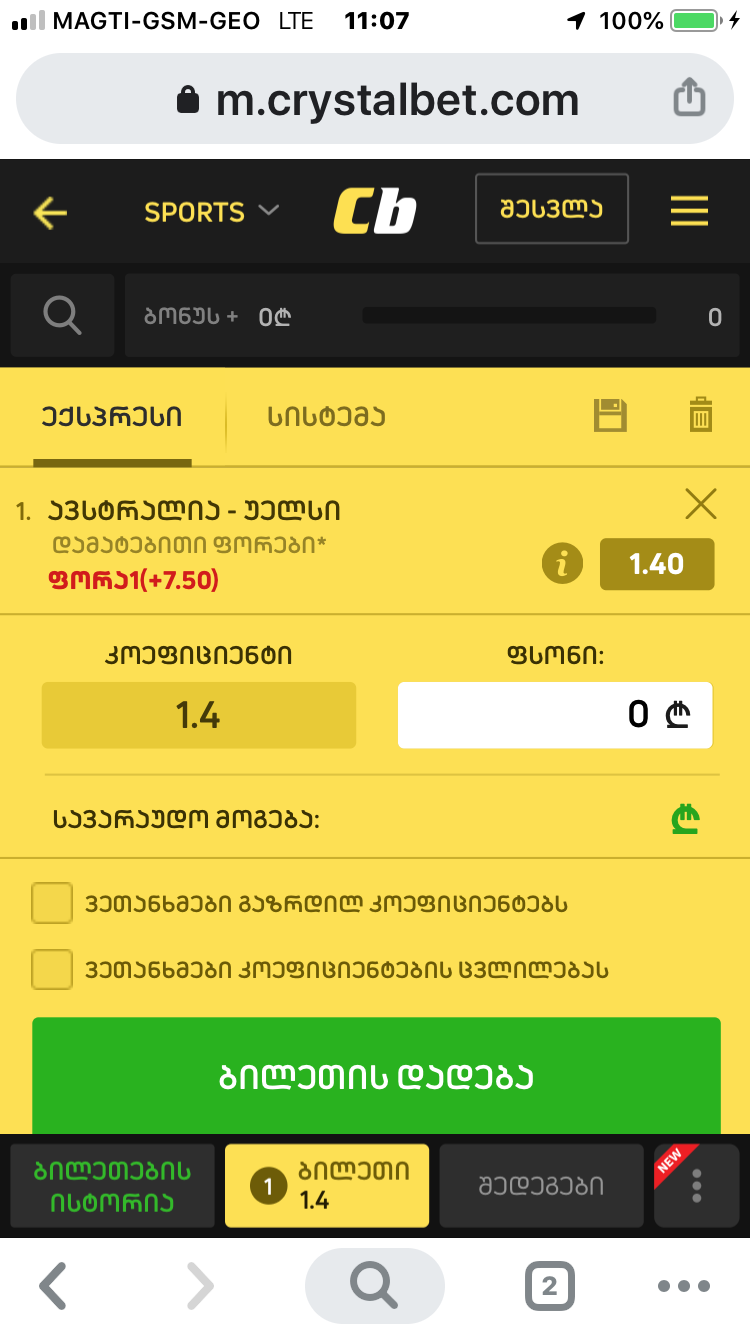The width and height of the screenshot is (750, 1334).
Task: Tap the შესვლა login button
Action: click(x=552, y=209)
